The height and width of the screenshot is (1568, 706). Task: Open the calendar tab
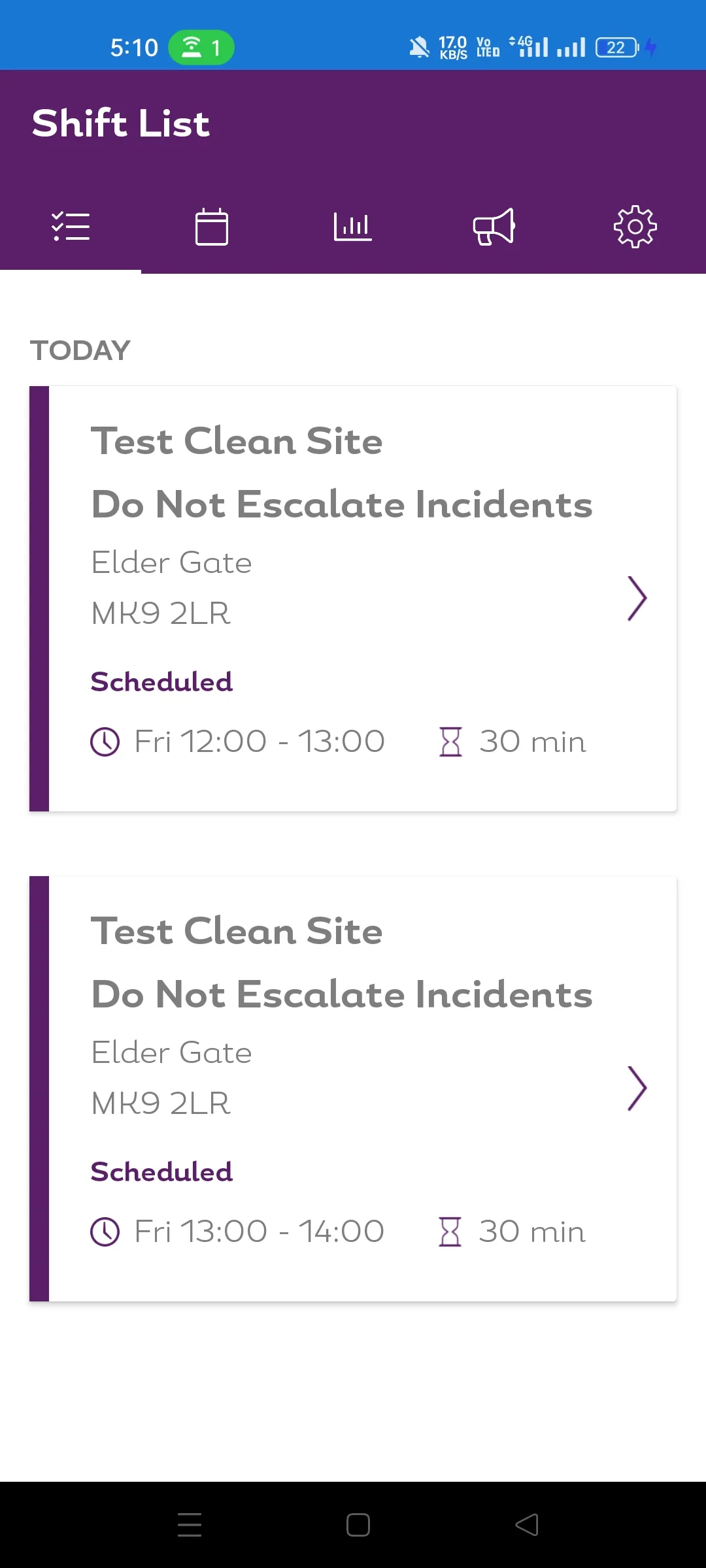212,227
